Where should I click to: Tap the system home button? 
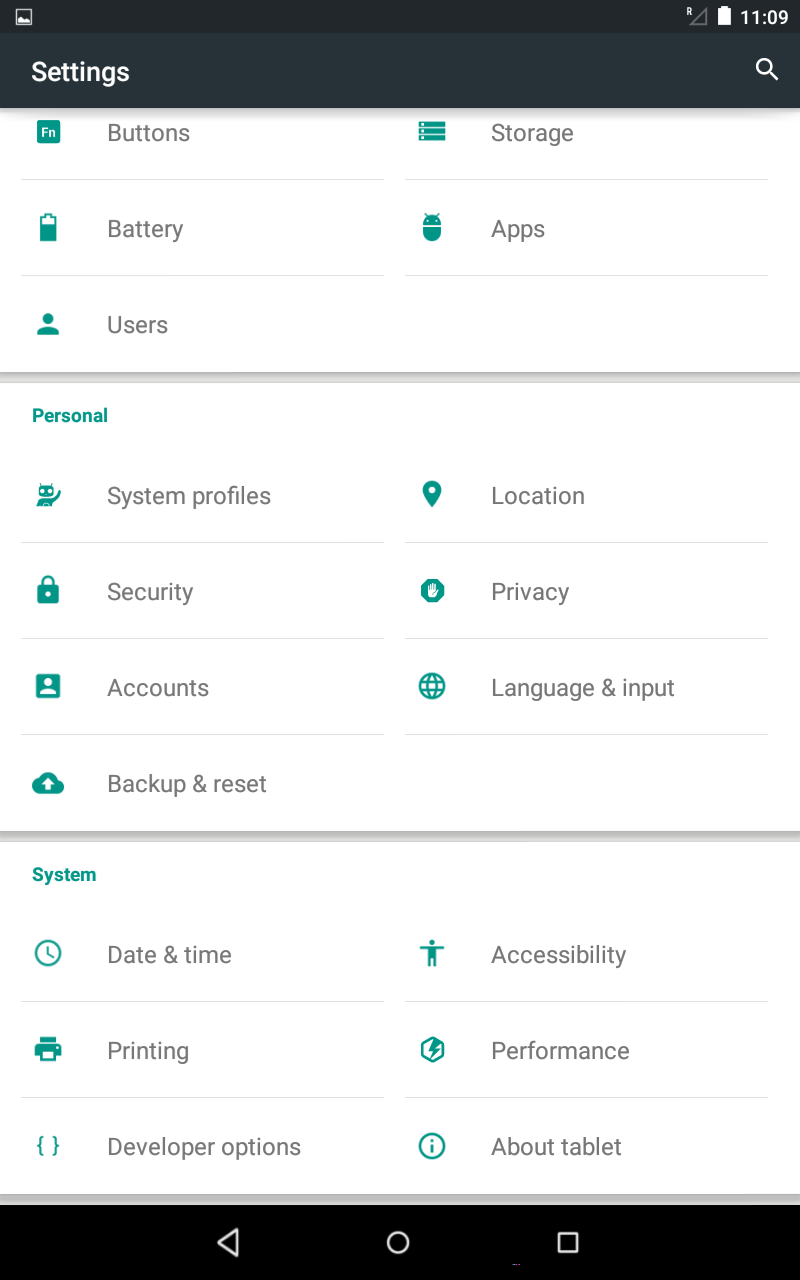pyautogui.click(x=398, y=1242)
